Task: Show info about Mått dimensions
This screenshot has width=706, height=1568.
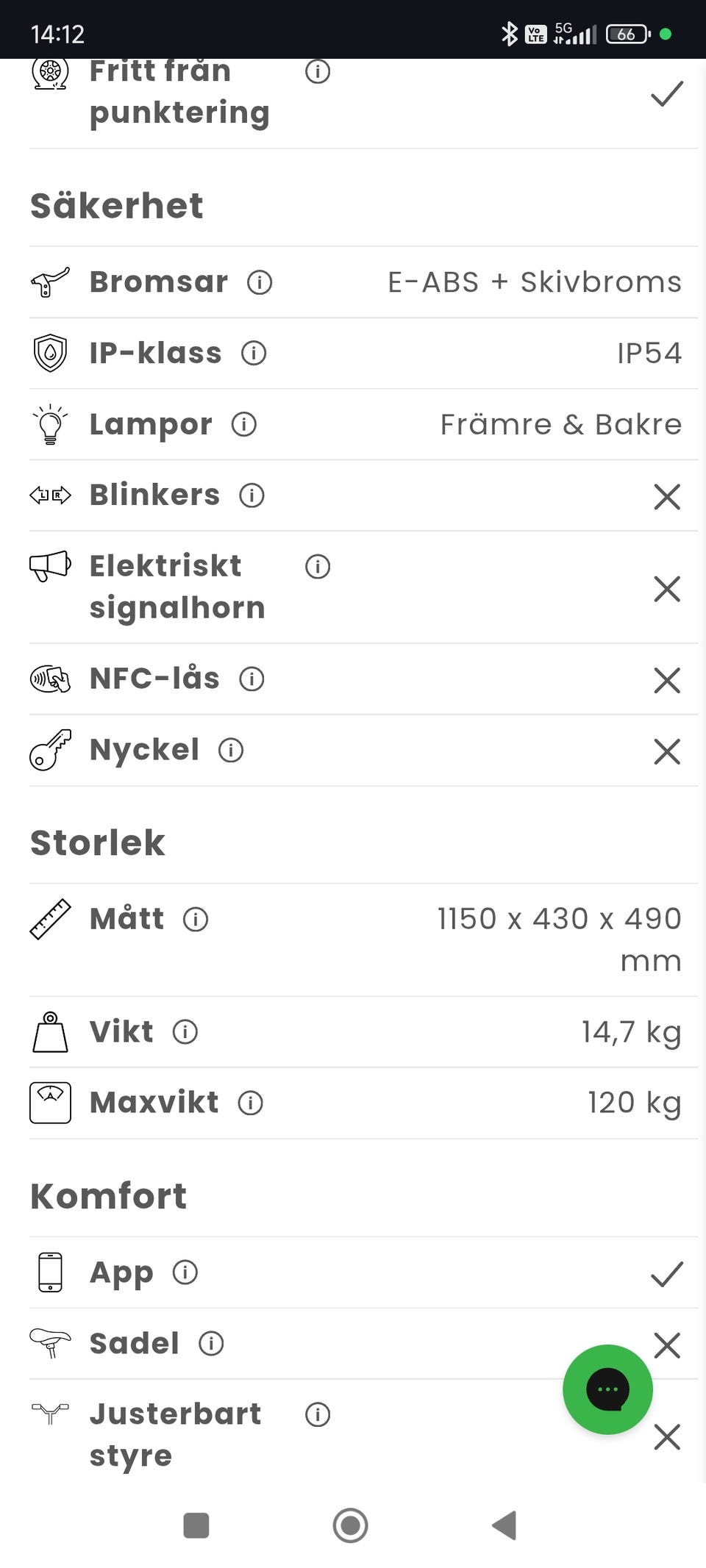Action: click(196, 920)
